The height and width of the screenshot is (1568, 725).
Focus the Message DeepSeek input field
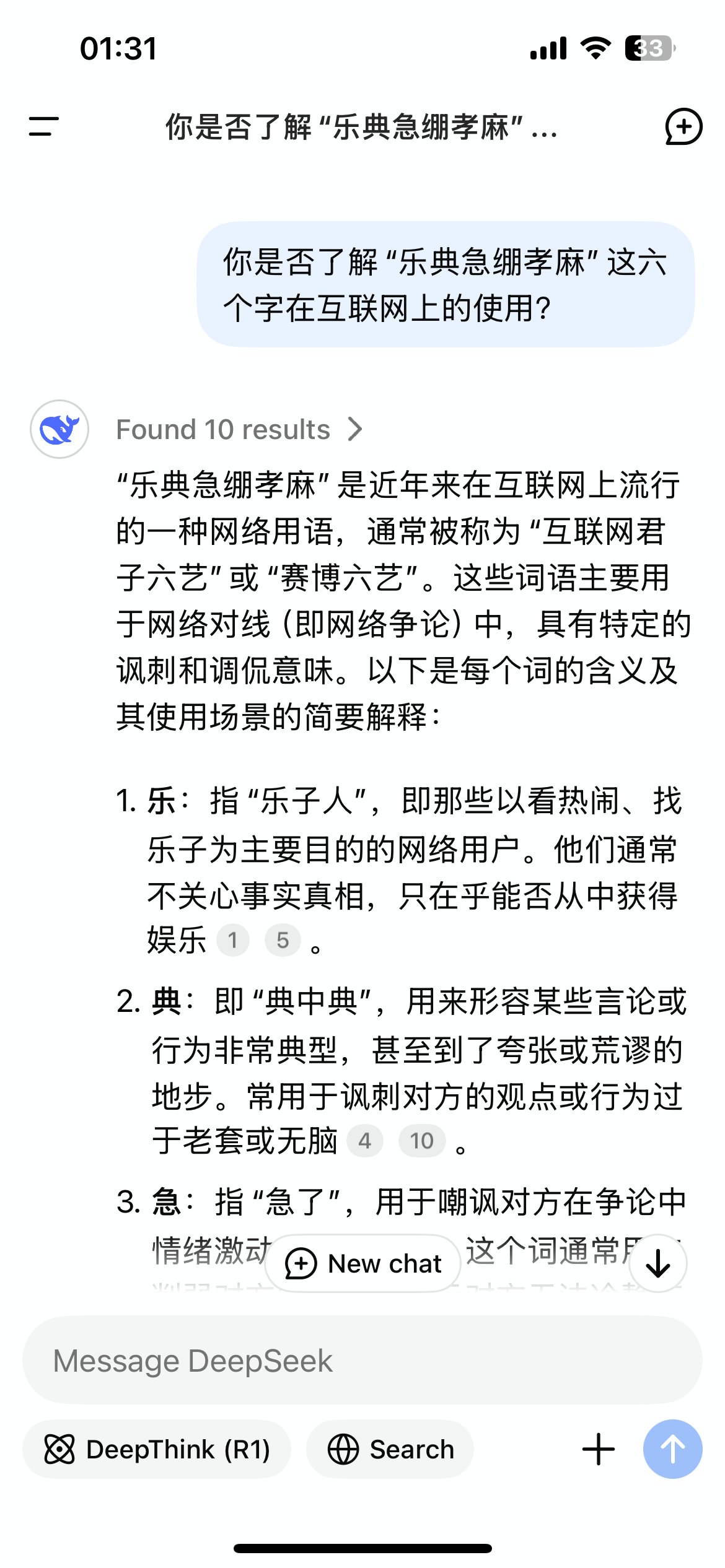click(362, 1361)
